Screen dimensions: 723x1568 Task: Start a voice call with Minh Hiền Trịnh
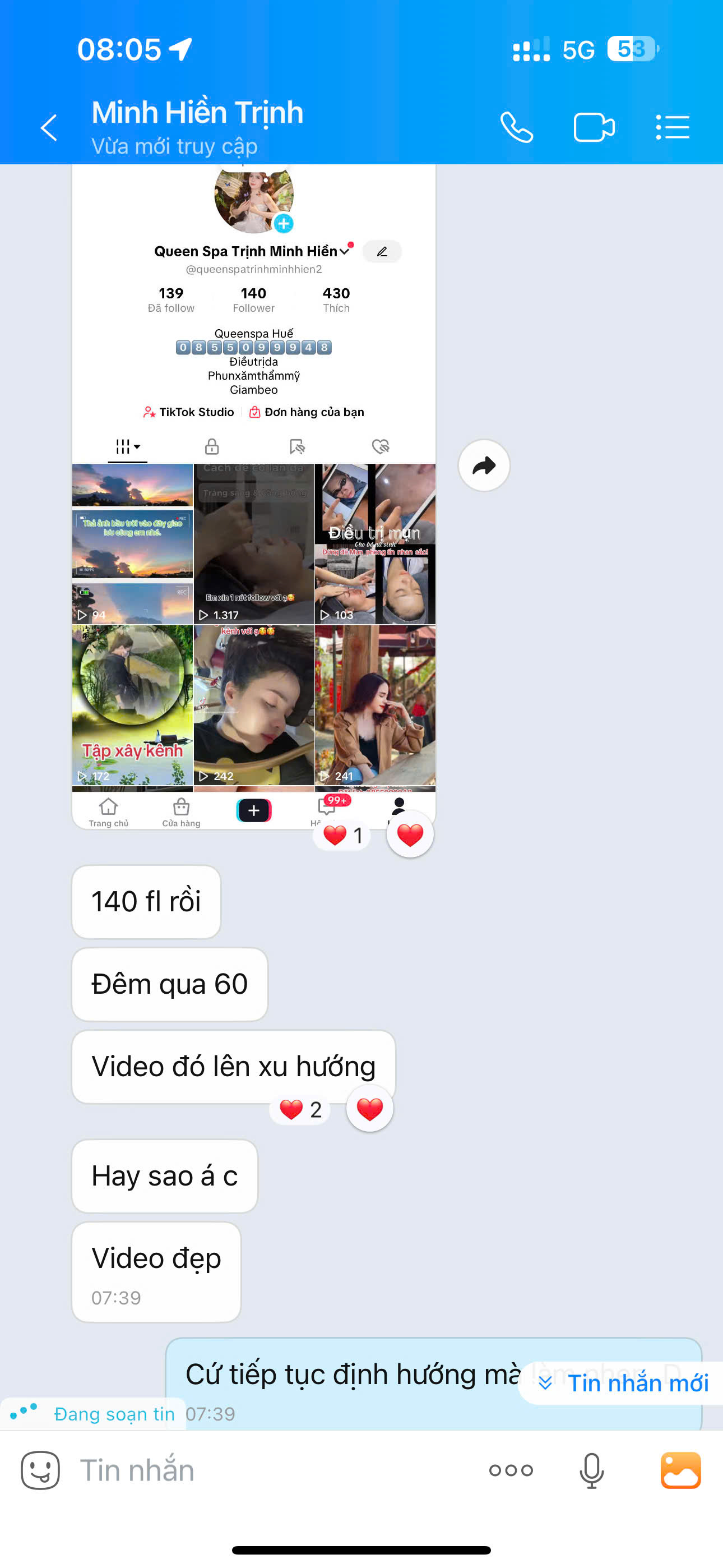coord(517,128)
